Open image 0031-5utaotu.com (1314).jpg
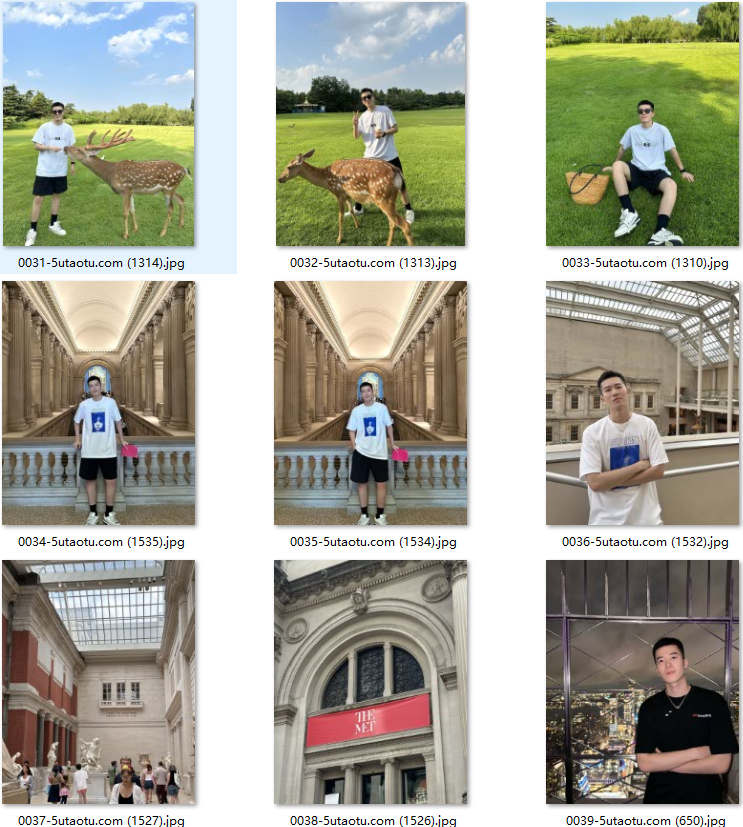743x827 pixels. coord(98,125)
